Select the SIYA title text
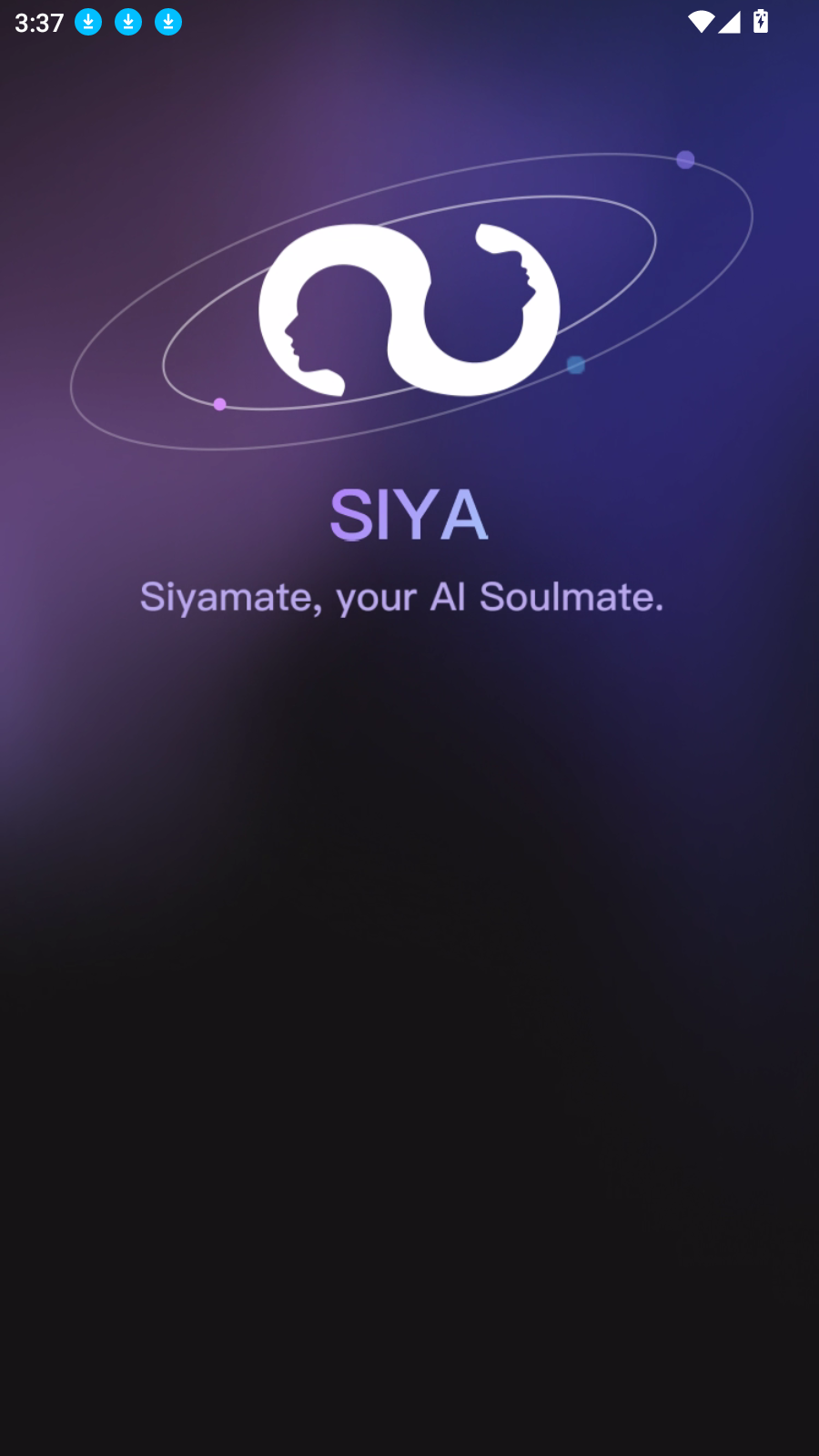819x1456 pixels. 409,514
